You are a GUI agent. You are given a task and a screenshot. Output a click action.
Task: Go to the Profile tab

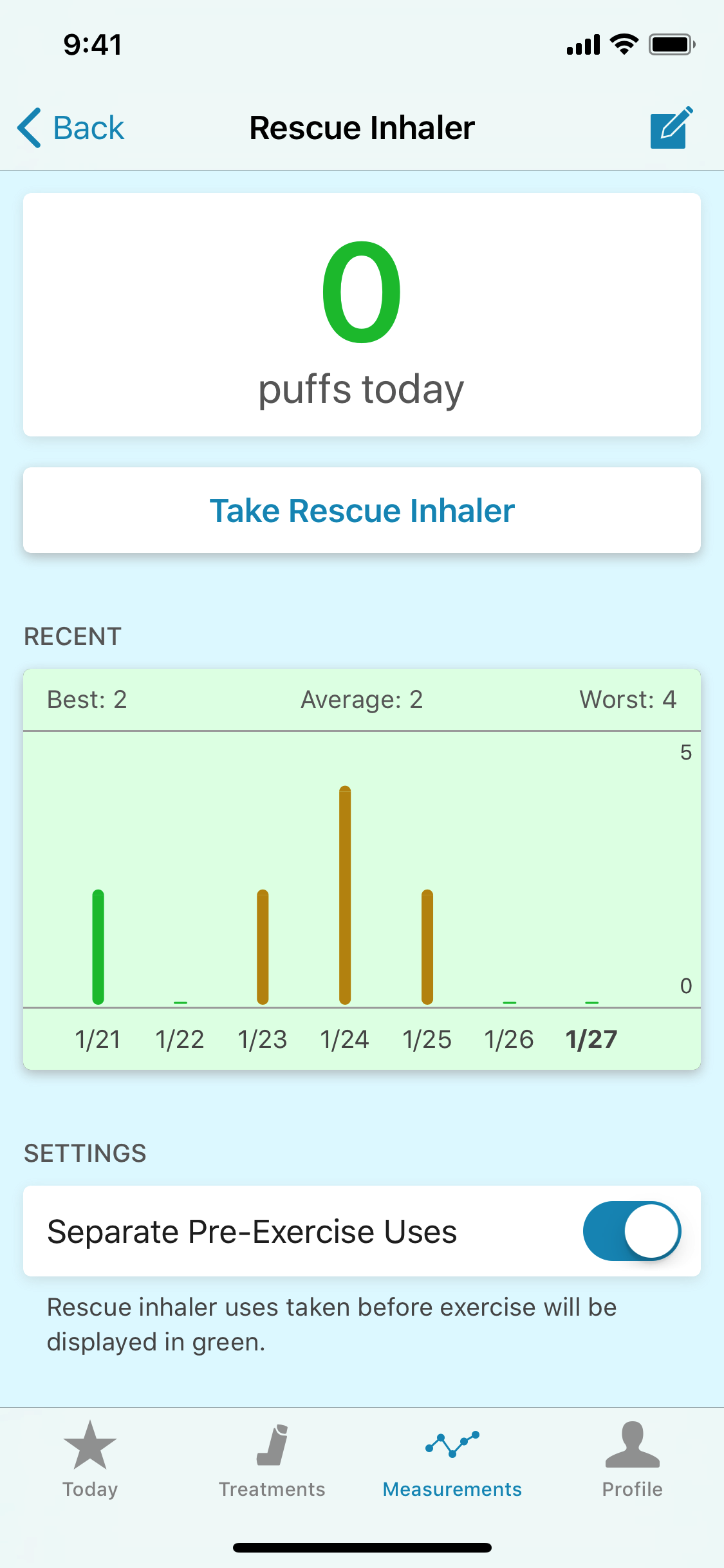pos(633,1460)
